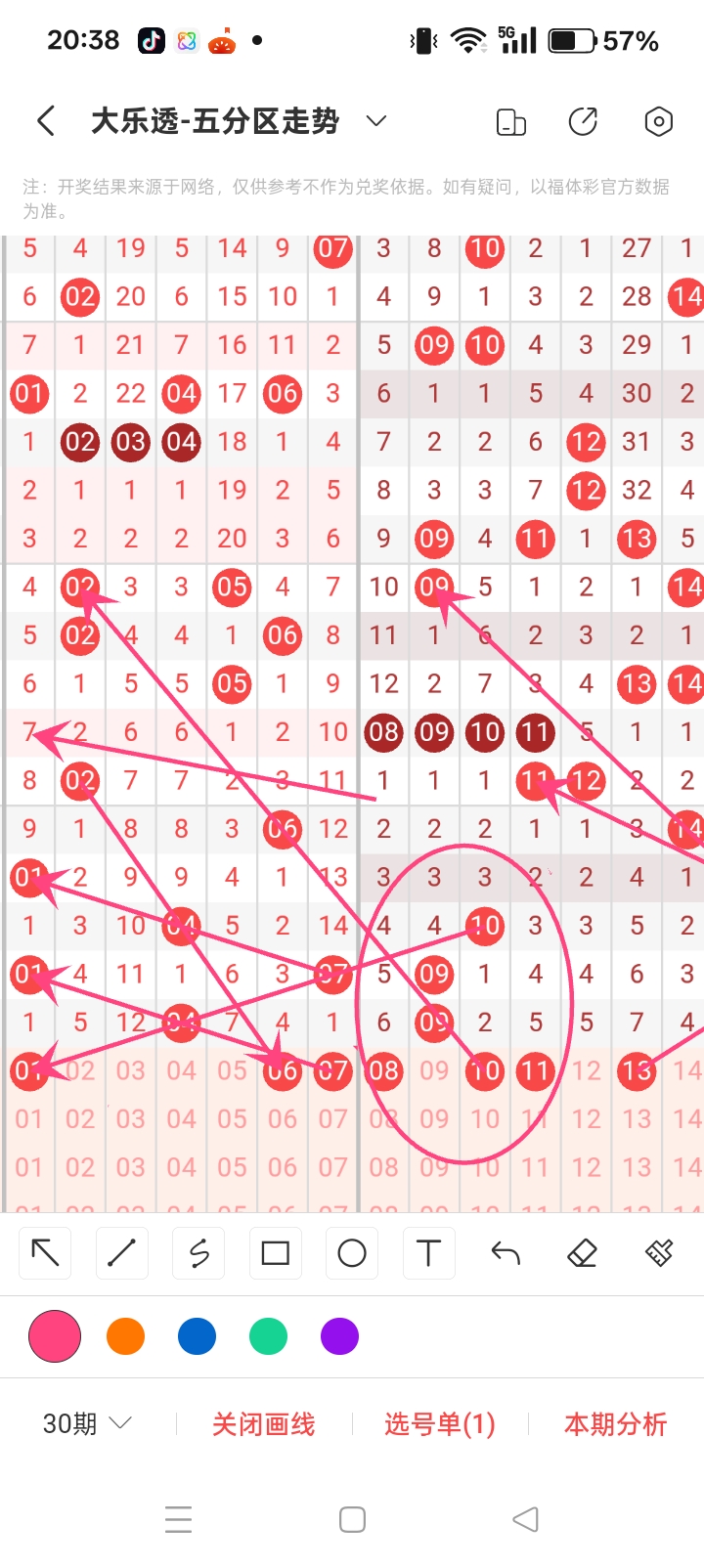Choose the orange drawing color

pos(125,1336)
